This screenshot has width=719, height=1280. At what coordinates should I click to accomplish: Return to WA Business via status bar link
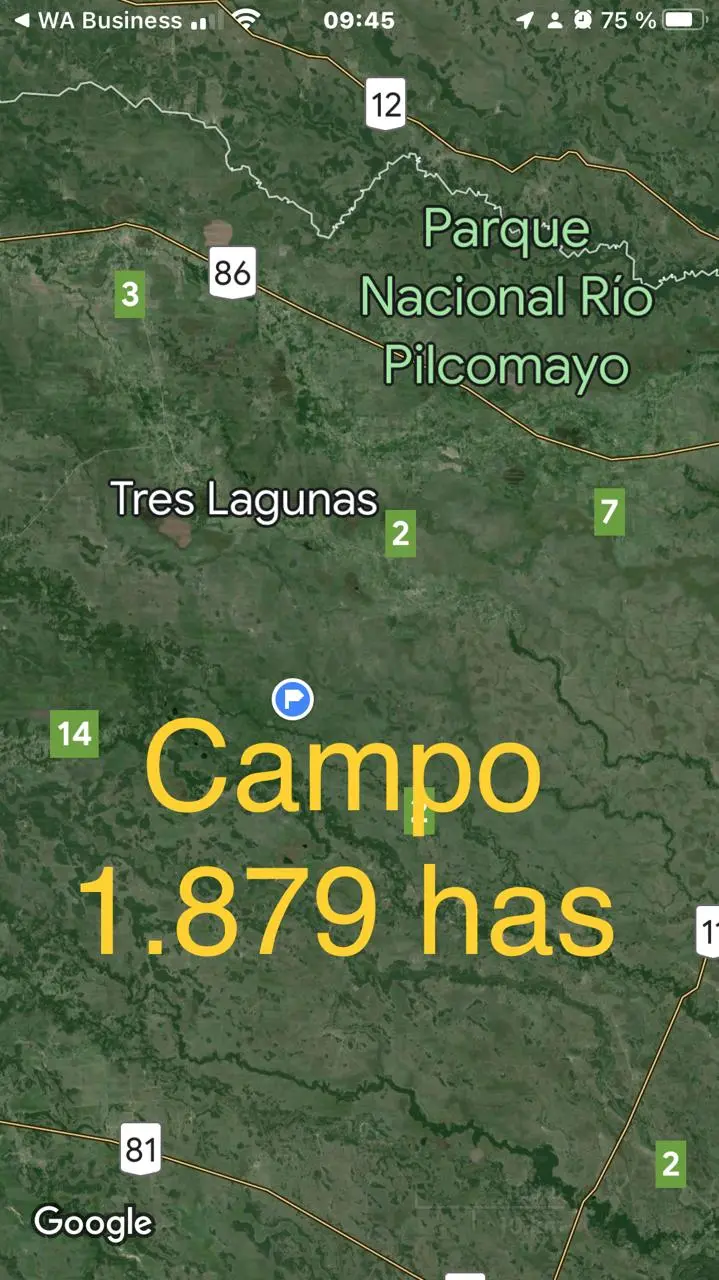(98, 20)
